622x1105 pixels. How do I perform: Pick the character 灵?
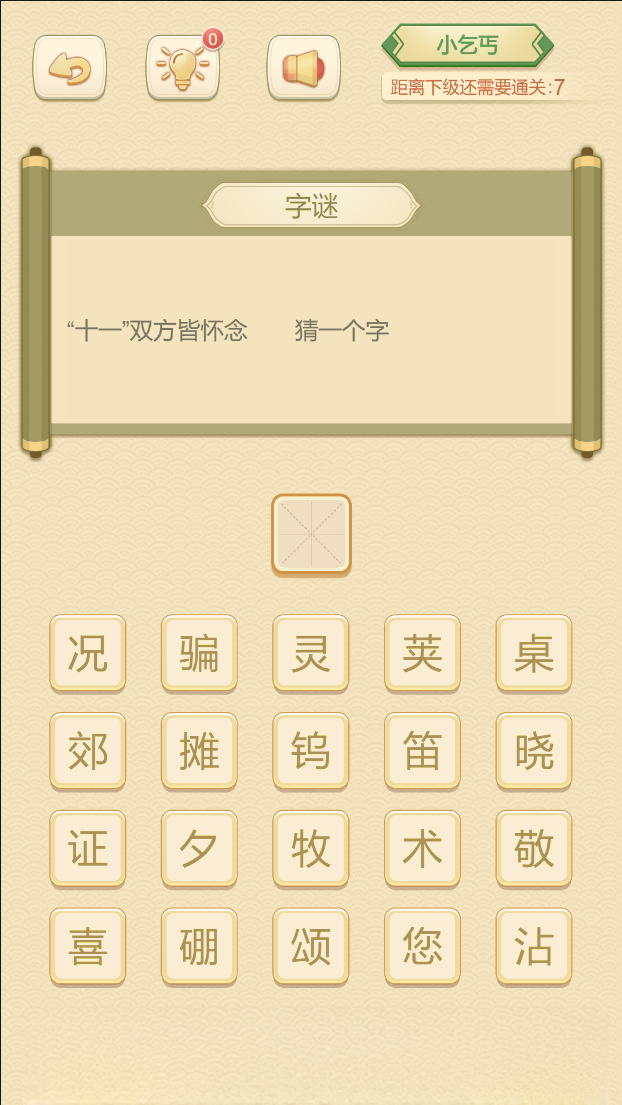tap(311, 653)
